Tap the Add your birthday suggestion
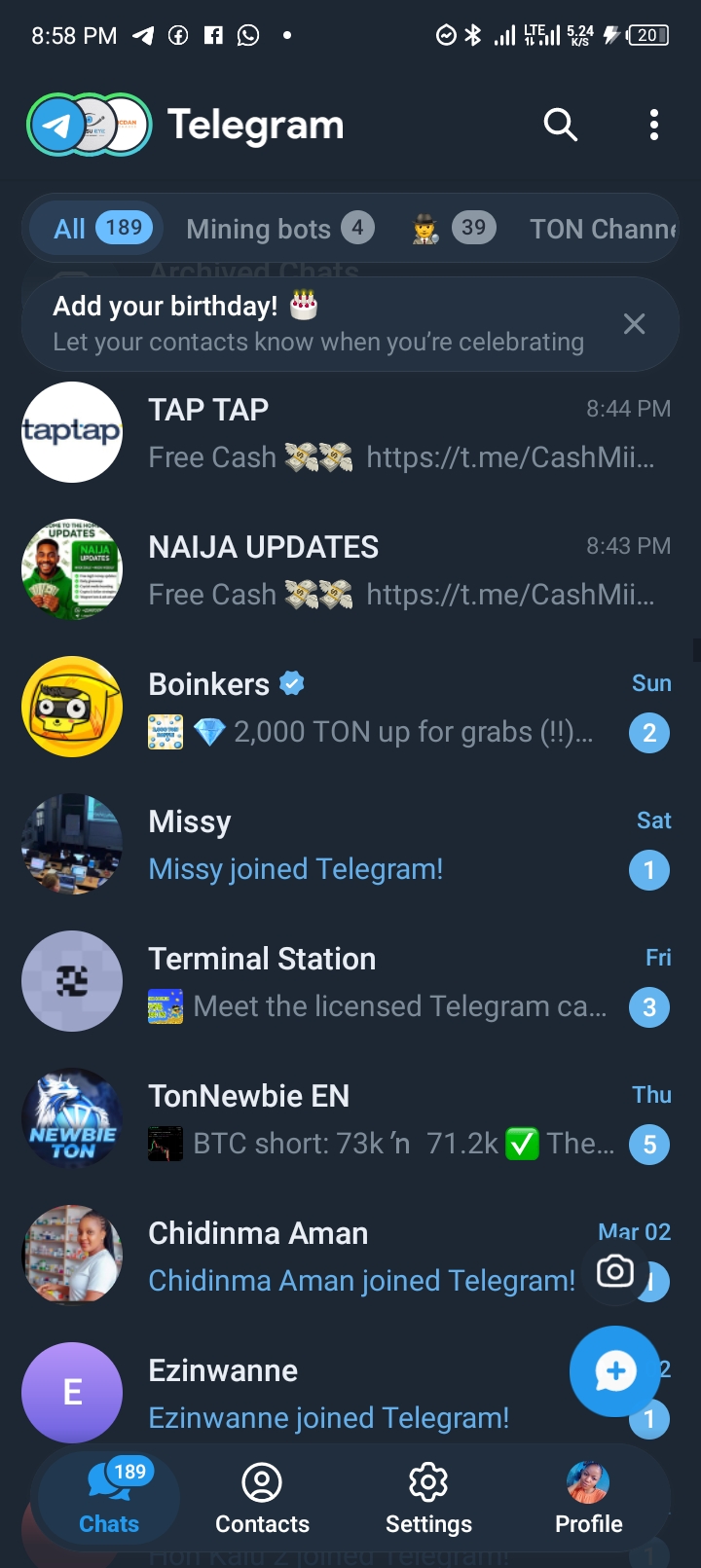 [317, 324]
